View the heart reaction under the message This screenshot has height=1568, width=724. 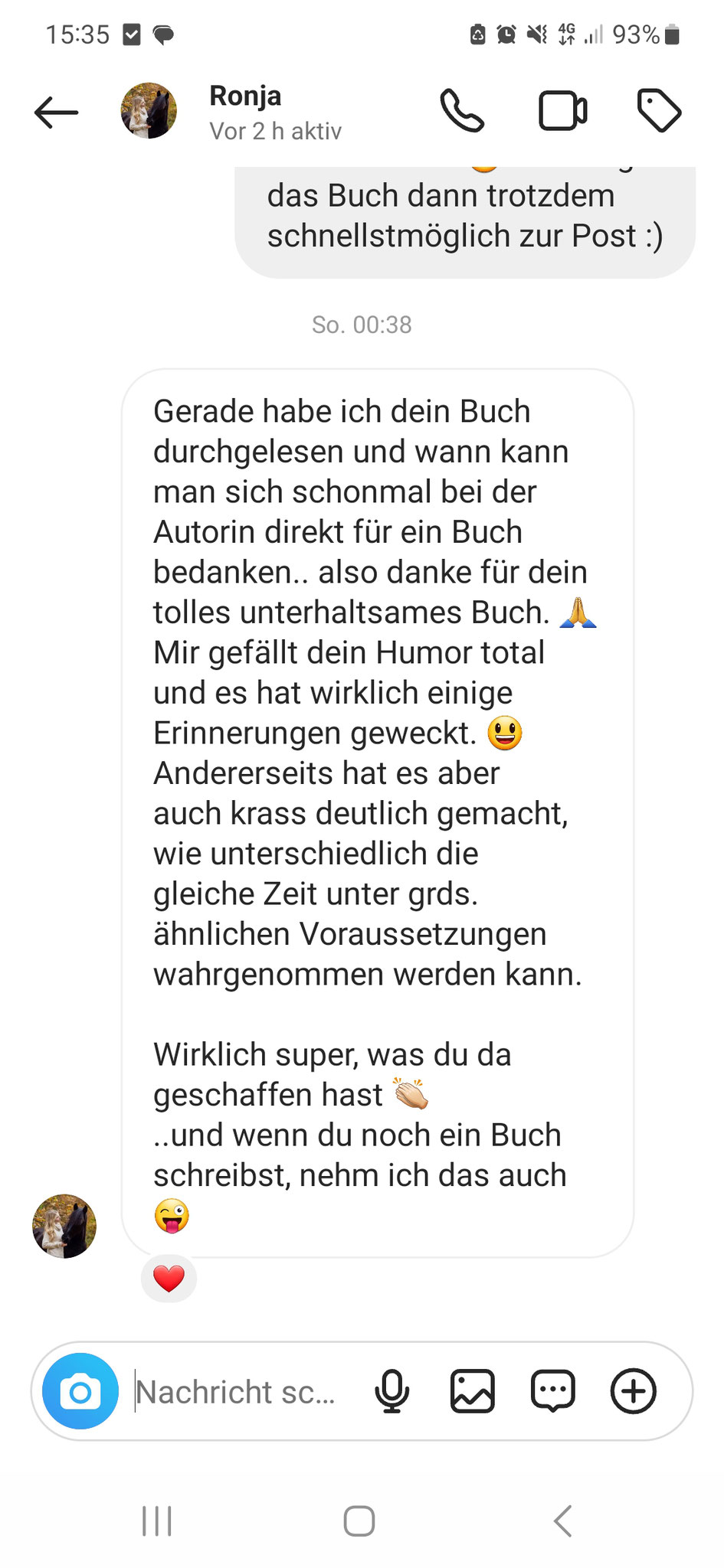coord(169,1278)
